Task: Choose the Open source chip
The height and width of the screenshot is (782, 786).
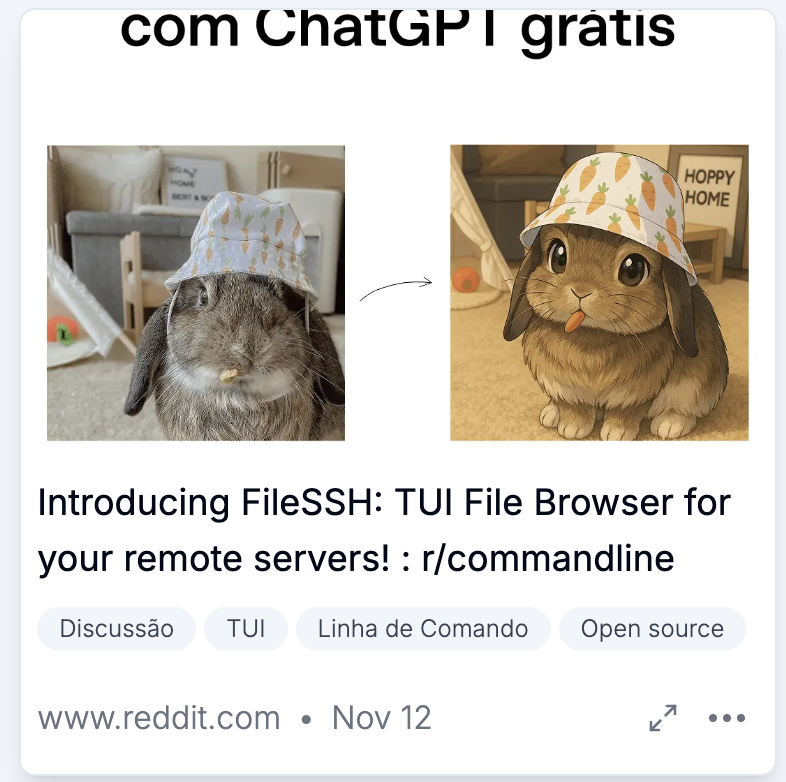Action: 652,629
